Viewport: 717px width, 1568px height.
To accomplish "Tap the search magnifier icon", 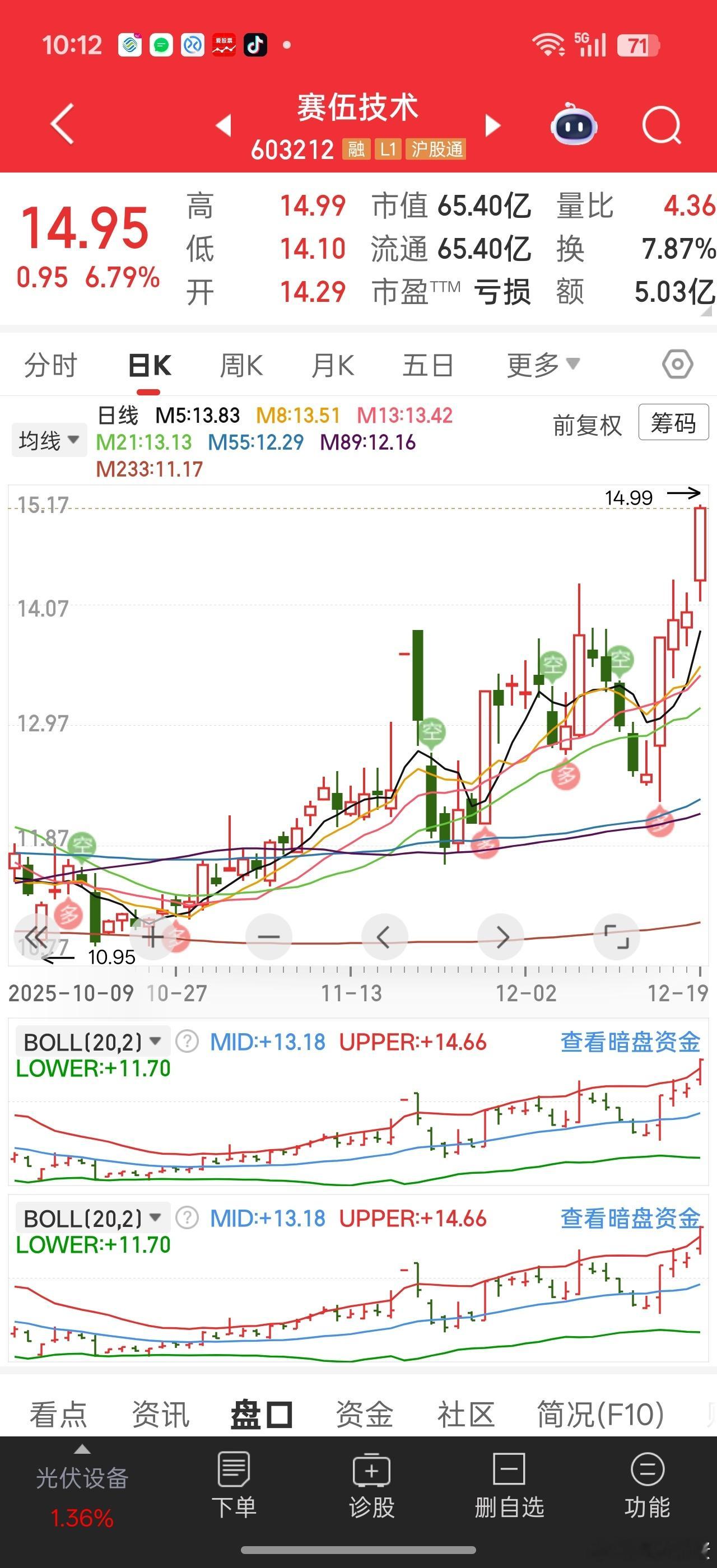I will point(661,124).
